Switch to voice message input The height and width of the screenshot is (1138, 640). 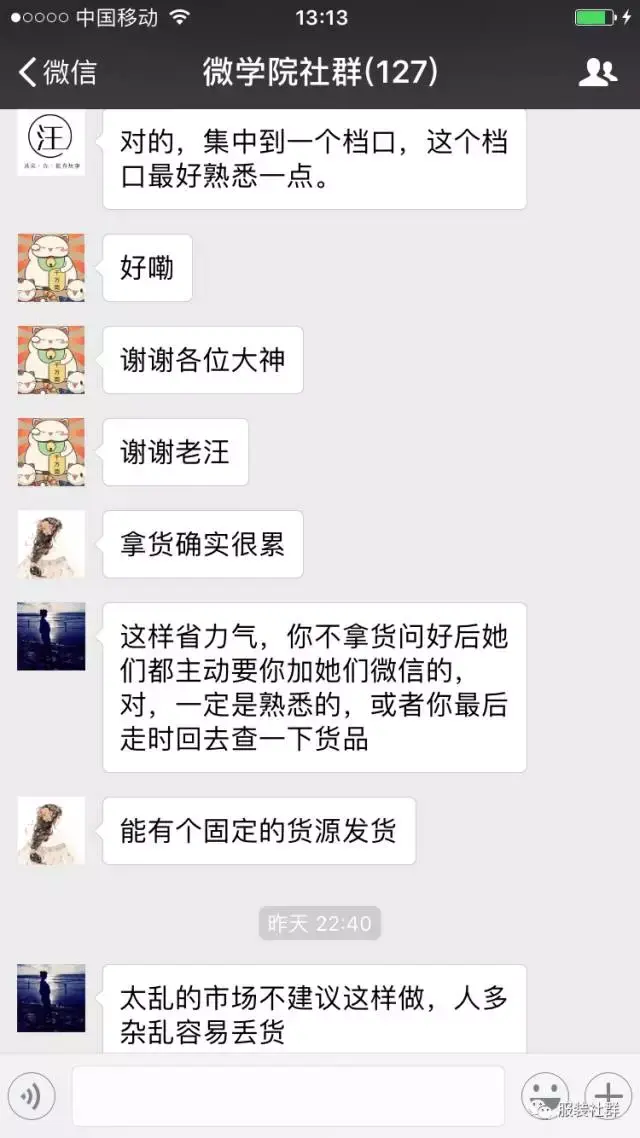tap(31, 1097)
